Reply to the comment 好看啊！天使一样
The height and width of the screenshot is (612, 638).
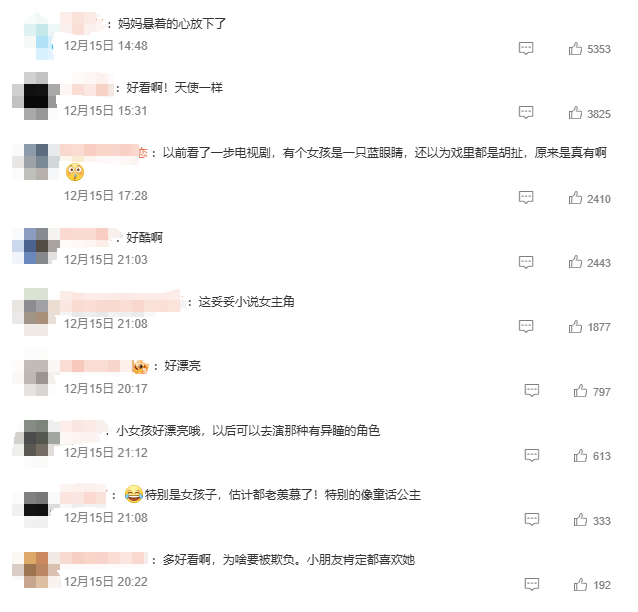coord(526,113)
